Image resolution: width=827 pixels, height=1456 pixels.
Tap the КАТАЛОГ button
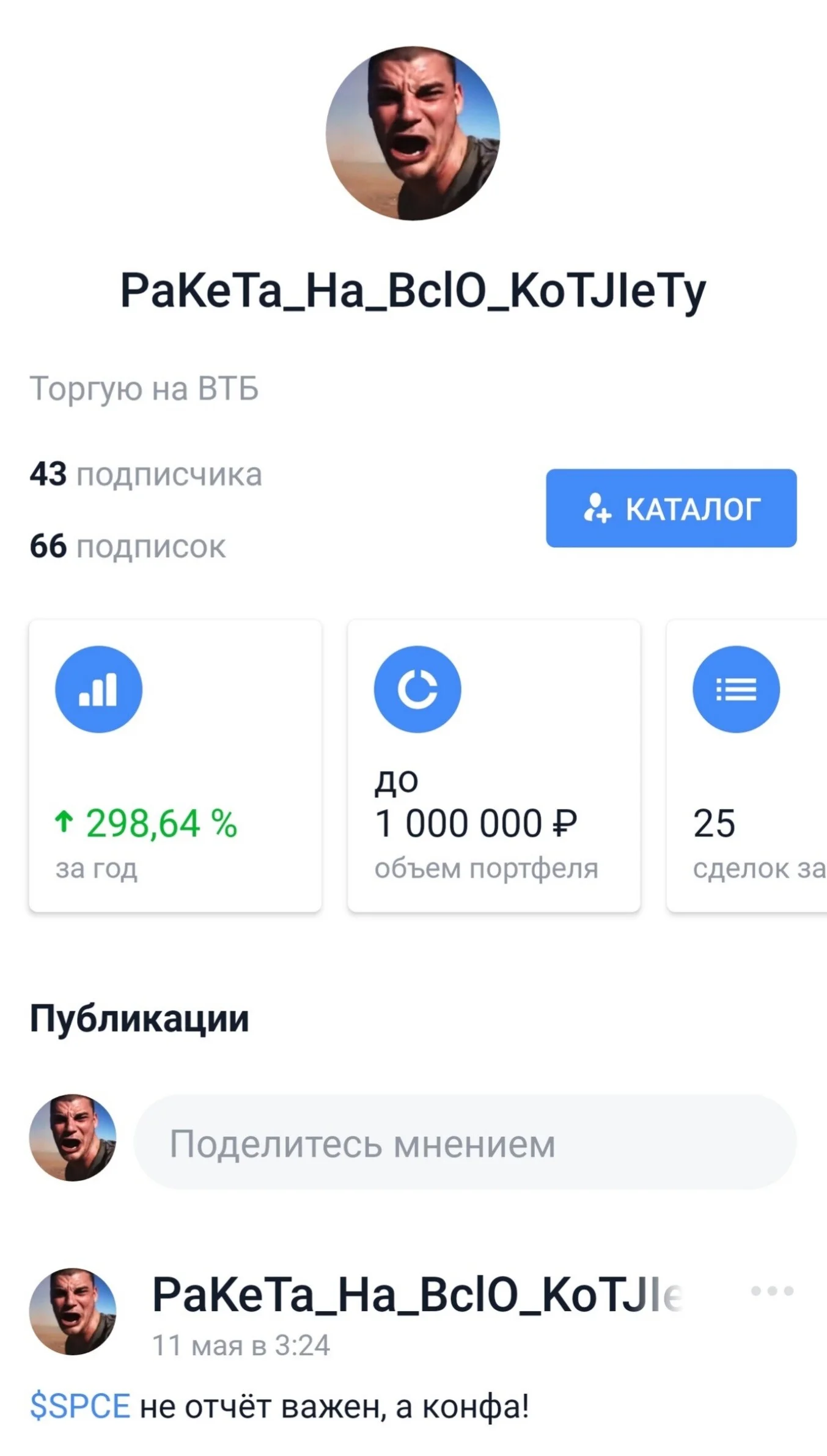pos(671,508)
